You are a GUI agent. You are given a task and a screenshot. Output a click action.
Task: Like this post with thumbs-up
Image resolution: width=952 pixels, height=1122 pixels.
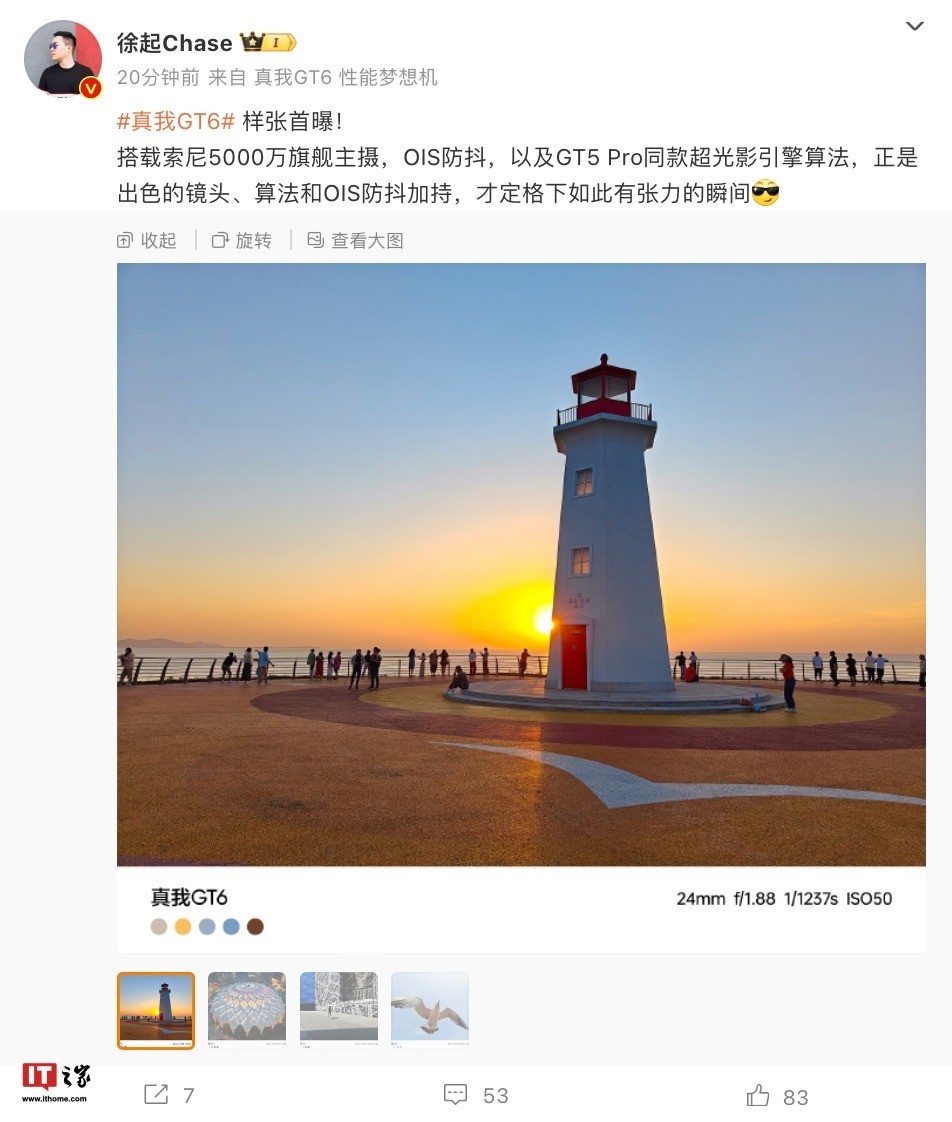(x=777, y=1096)
